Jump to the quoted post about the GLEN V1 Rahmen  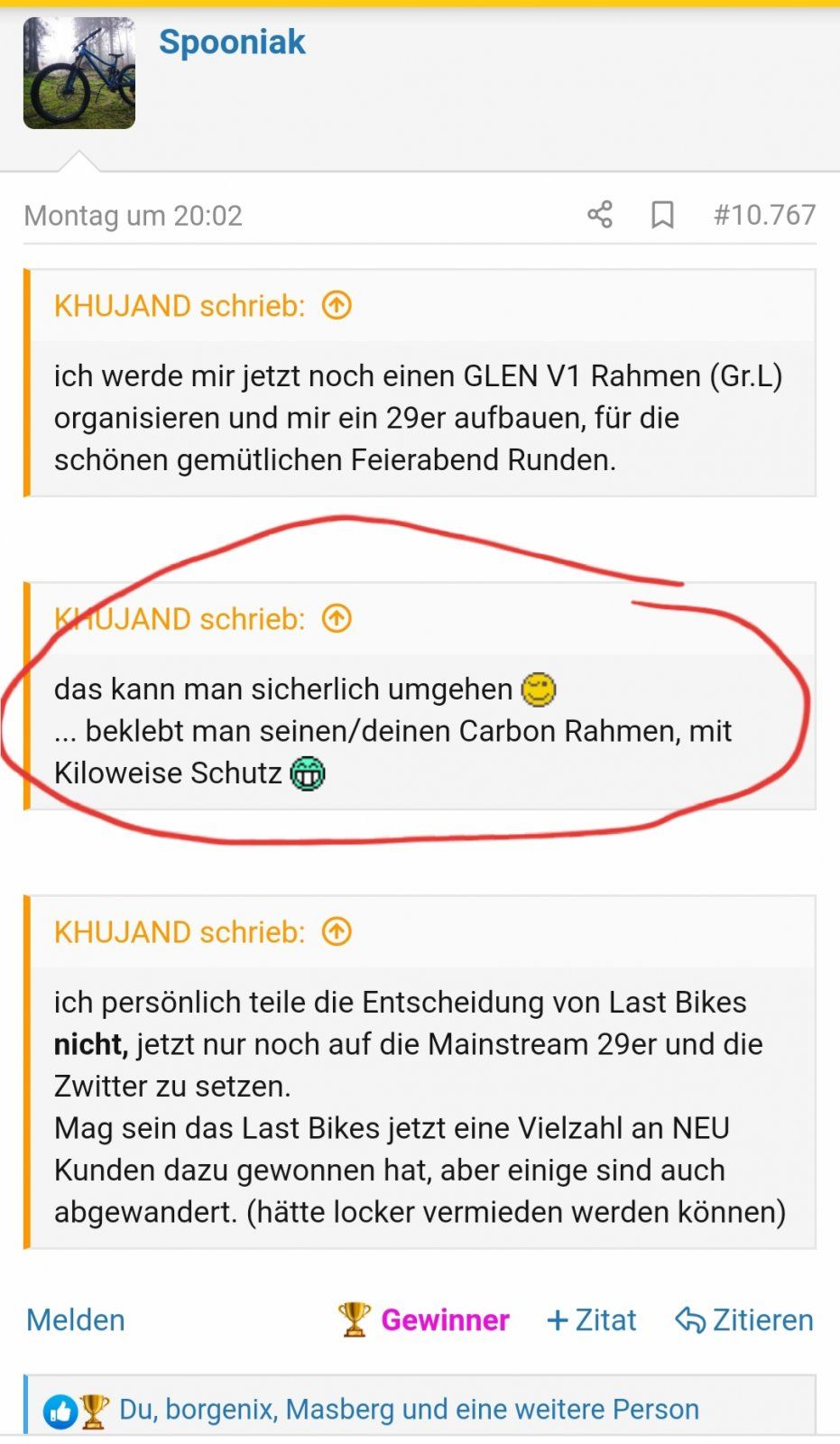pos(337,306)
